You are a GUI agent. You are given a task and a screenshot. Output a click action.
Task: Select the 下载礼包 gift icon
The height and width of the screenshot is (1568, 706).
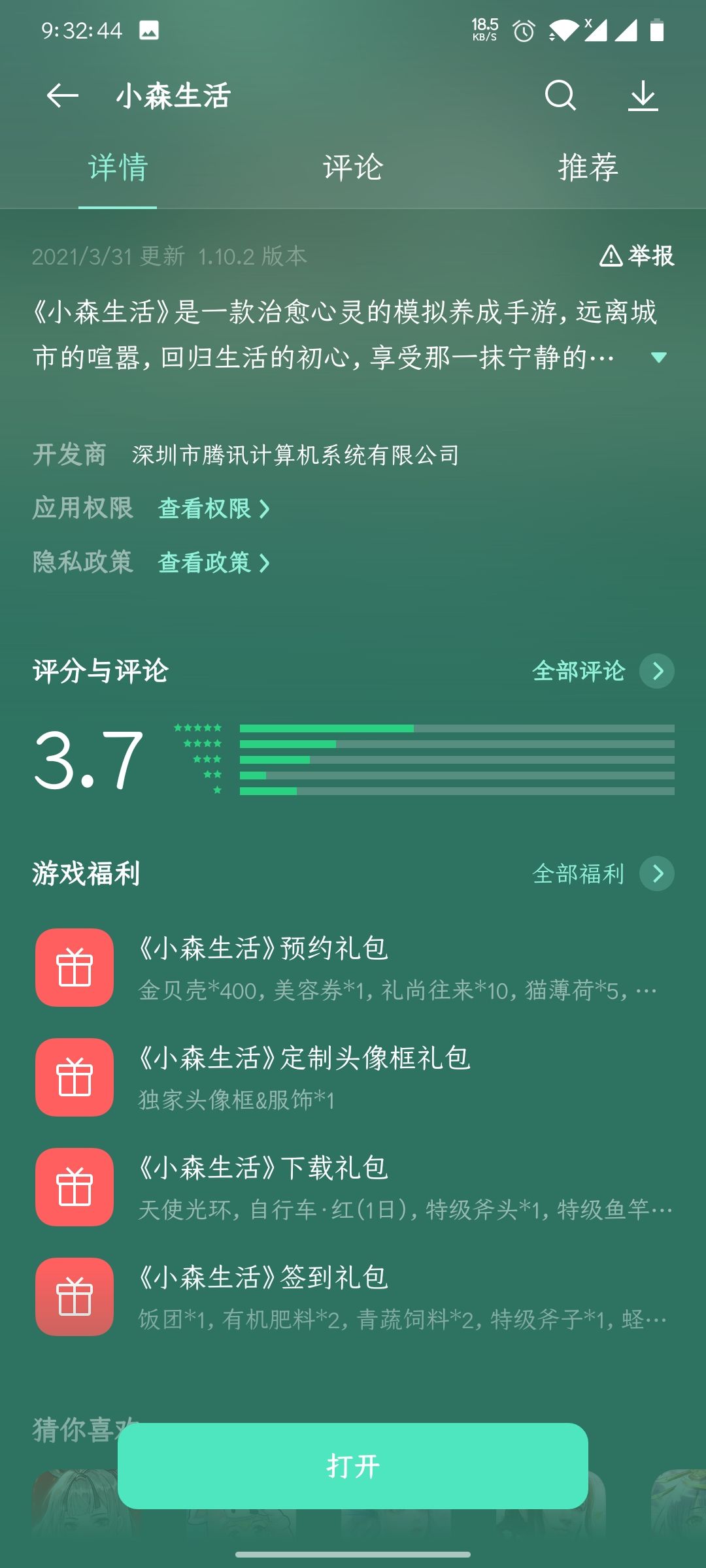pos(73,1187)
